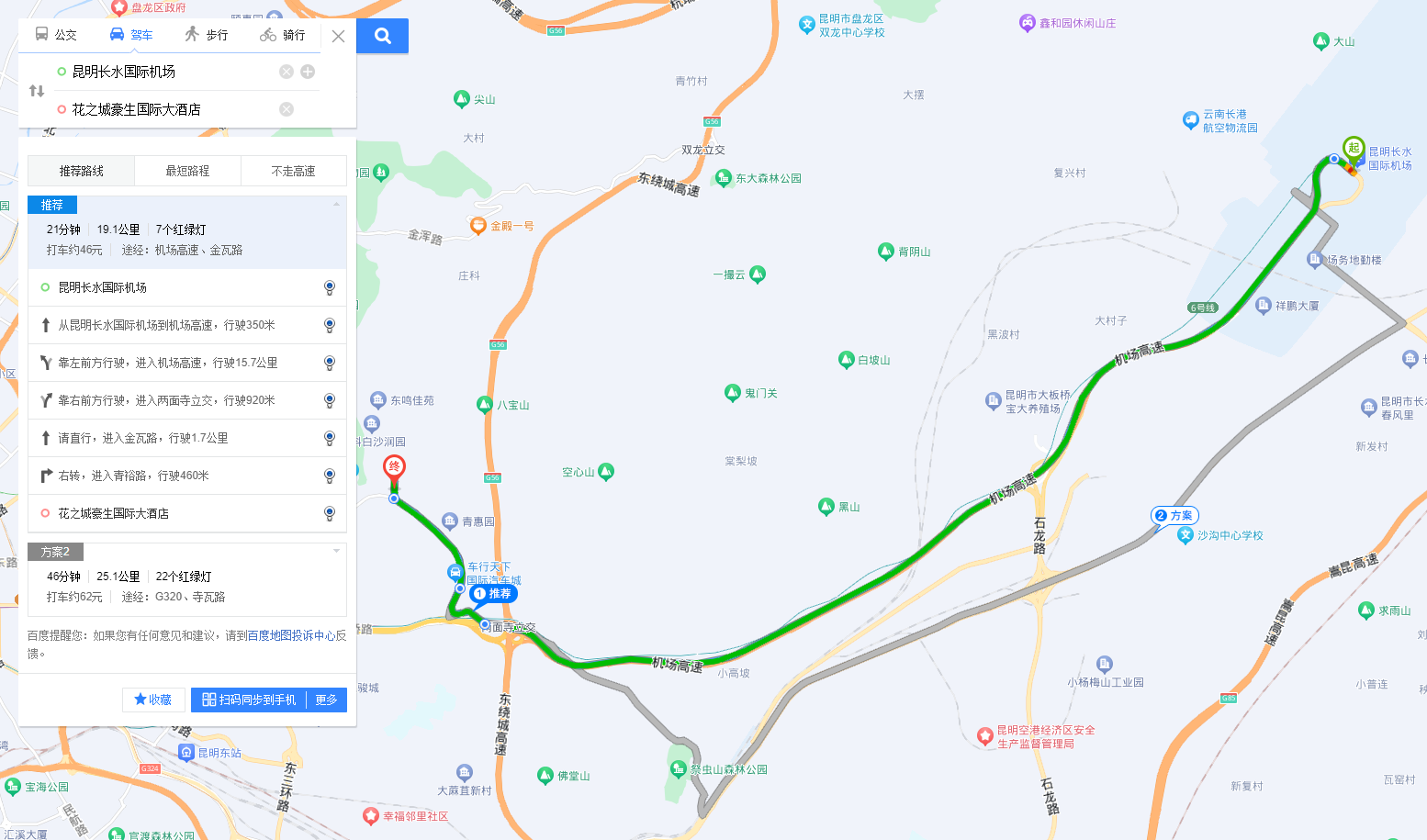The height and width of the screenshot is (840, 1427).
Task: Expand the 方案2 alternative route
Action: pos(336,551)
